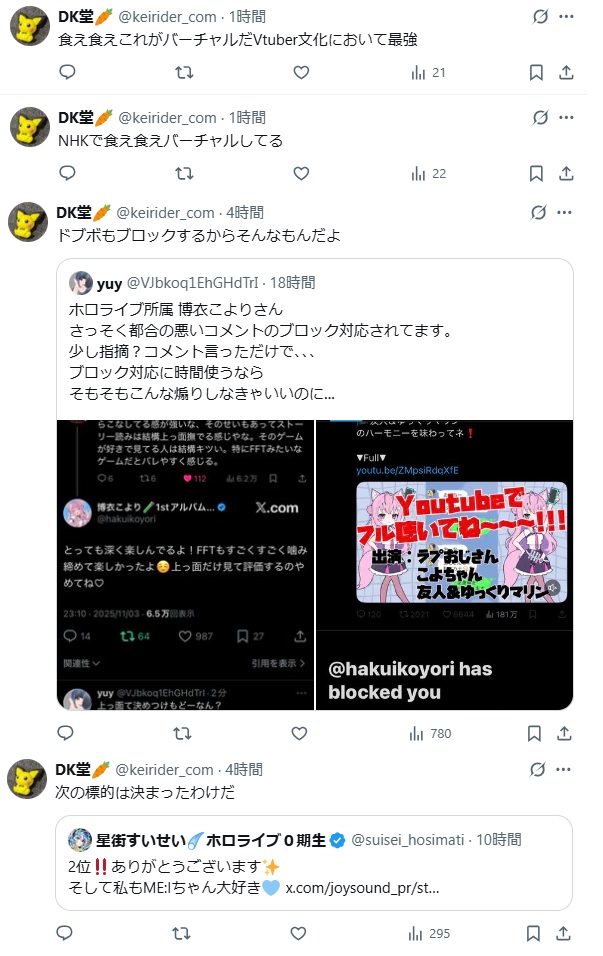Retweet the NHKで食え食えバーチャルしてる tweet

[184, 173]
